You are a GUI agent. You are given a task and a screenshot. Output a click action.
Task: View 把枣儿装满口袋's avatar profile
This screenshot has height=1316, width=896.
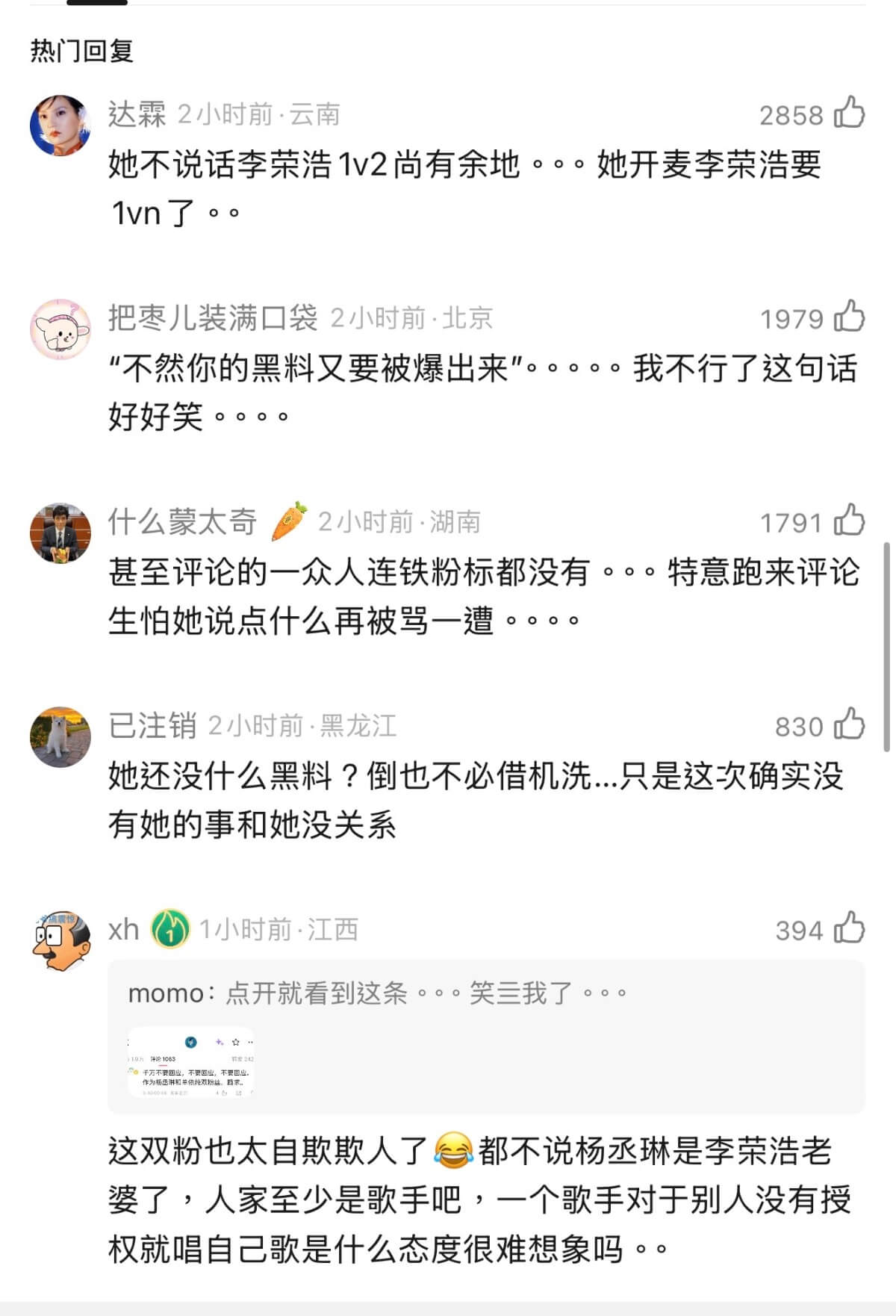point(60,329)
